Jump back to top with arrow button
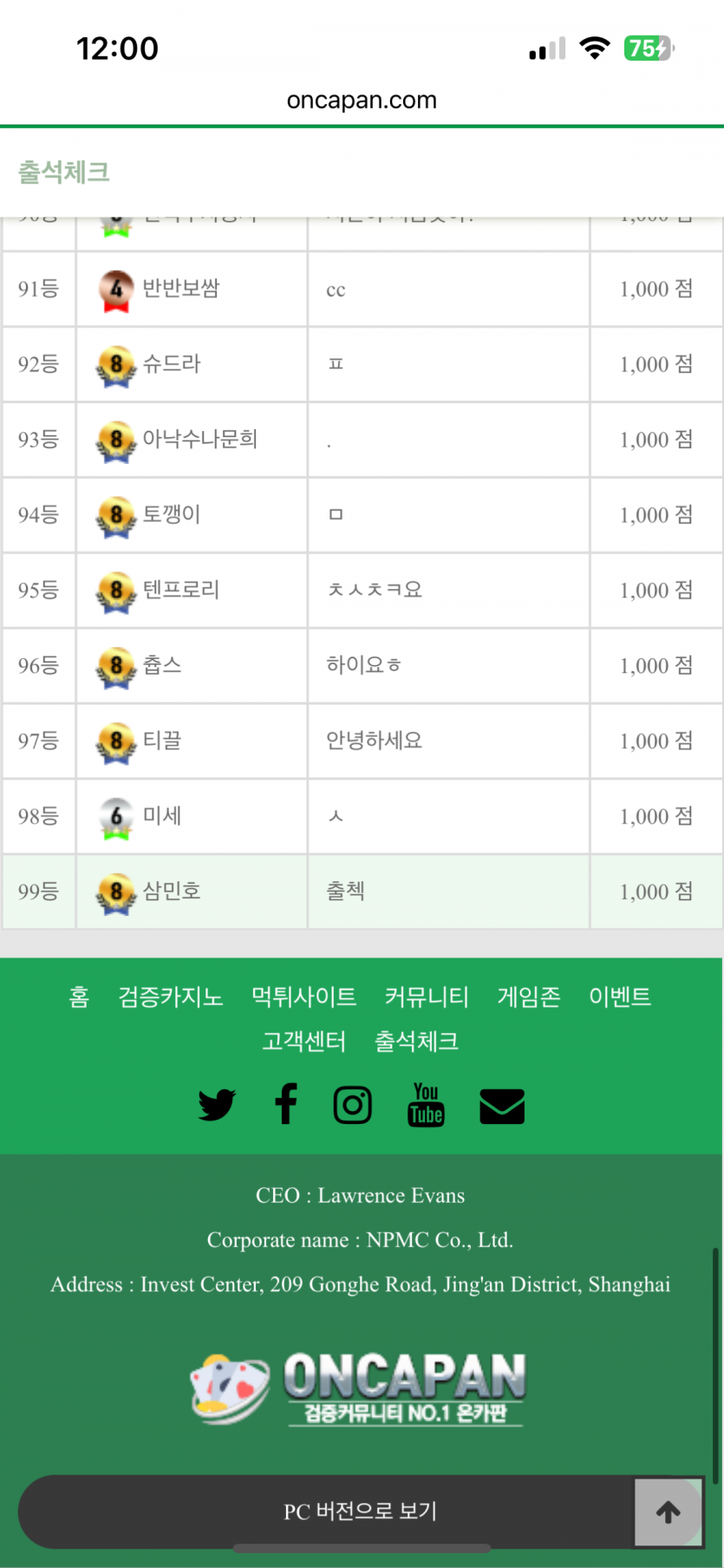The height and width of the screenshot is (1568, 724). pos(669,1512)
